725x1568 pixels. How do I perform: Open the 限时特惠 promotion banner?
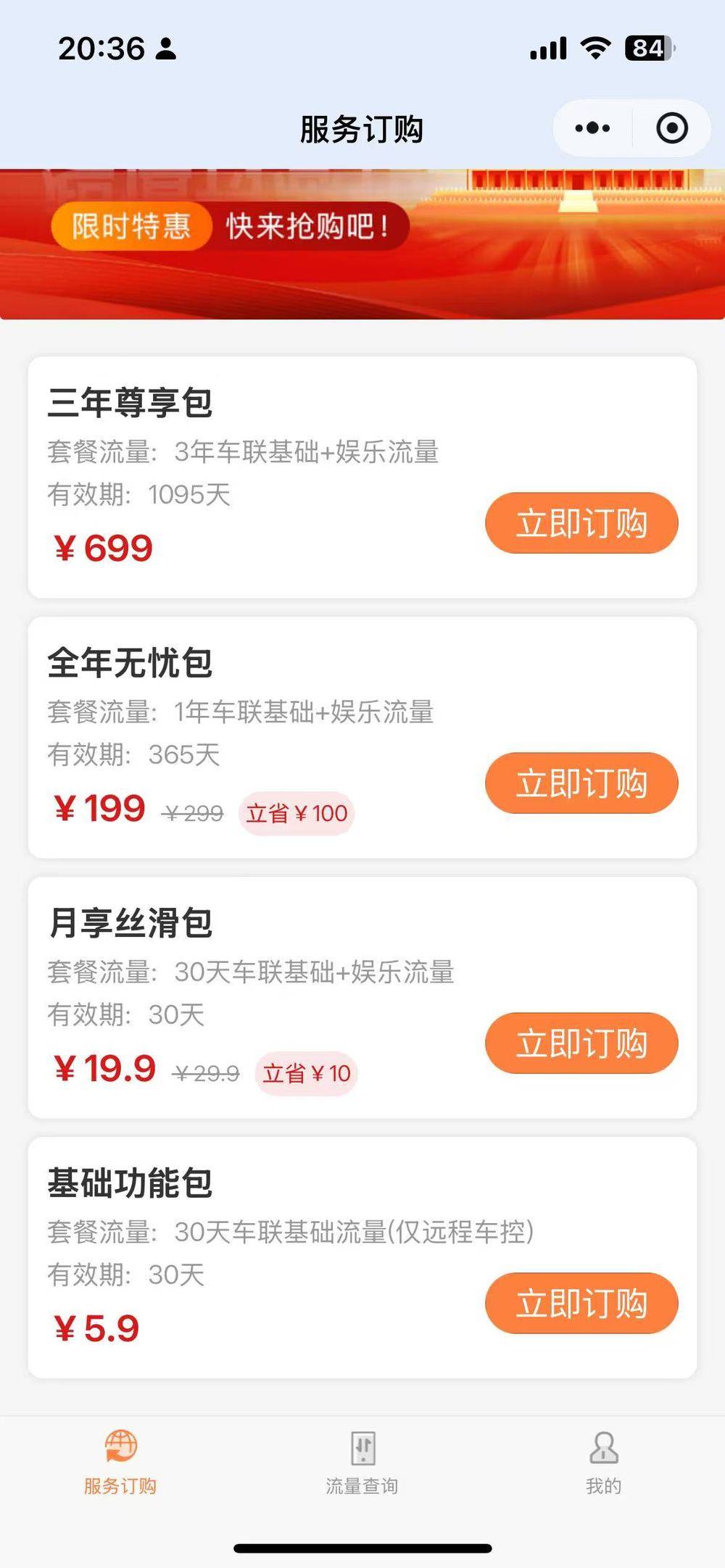(x=362, y=243)
